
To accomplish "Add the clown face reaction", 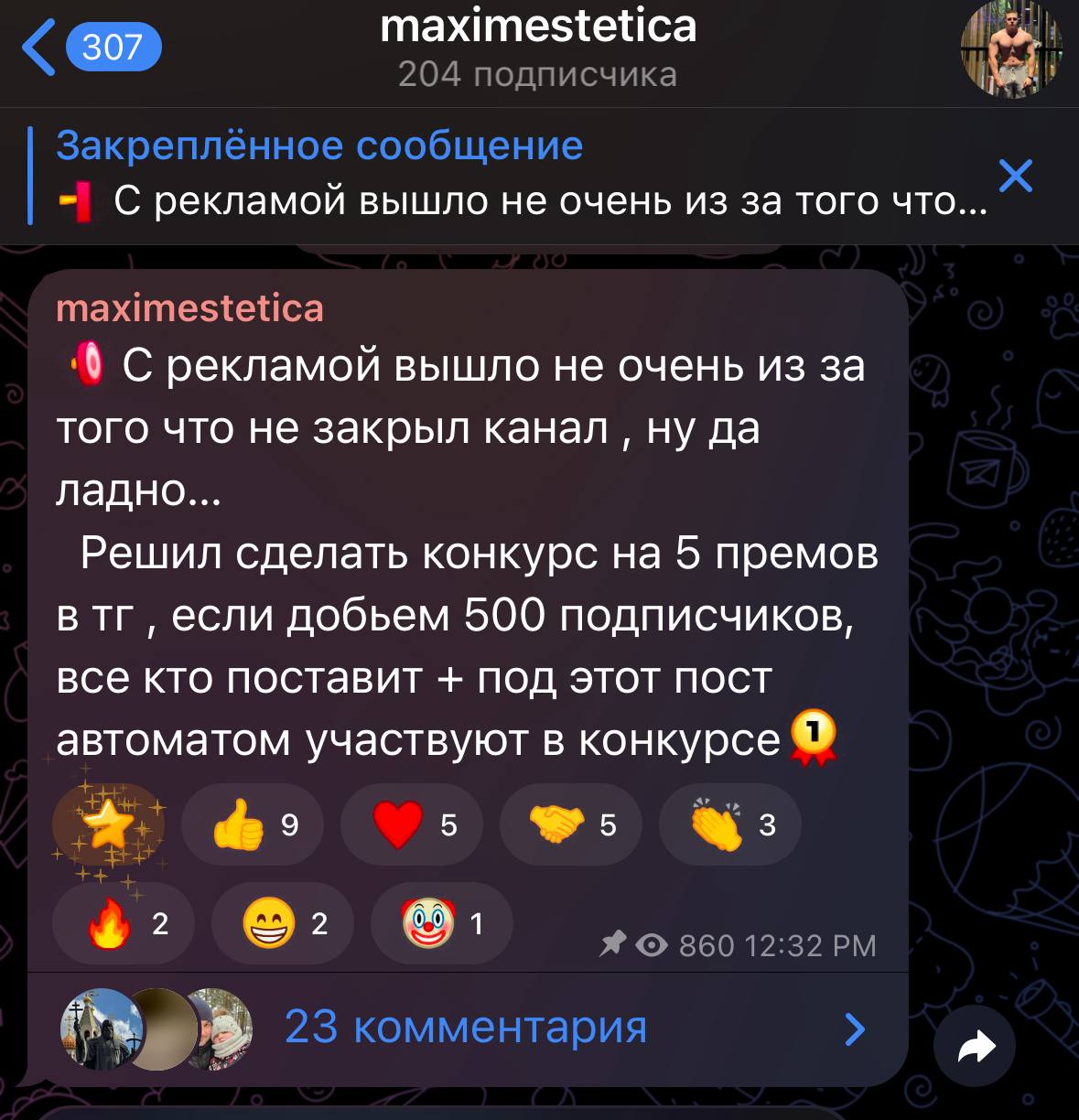I will point(441,923).
